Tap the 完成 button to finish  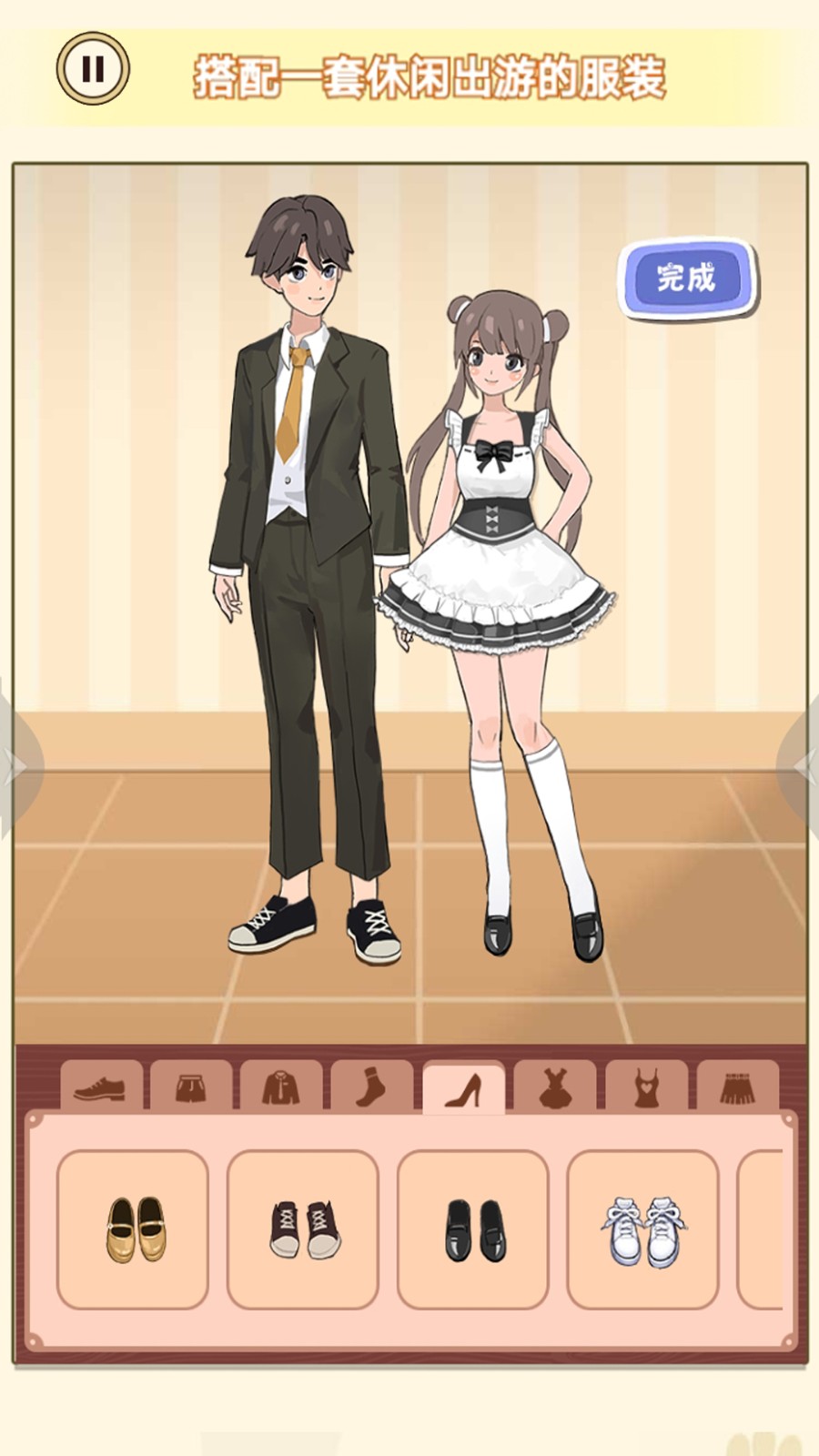(687, 278)
